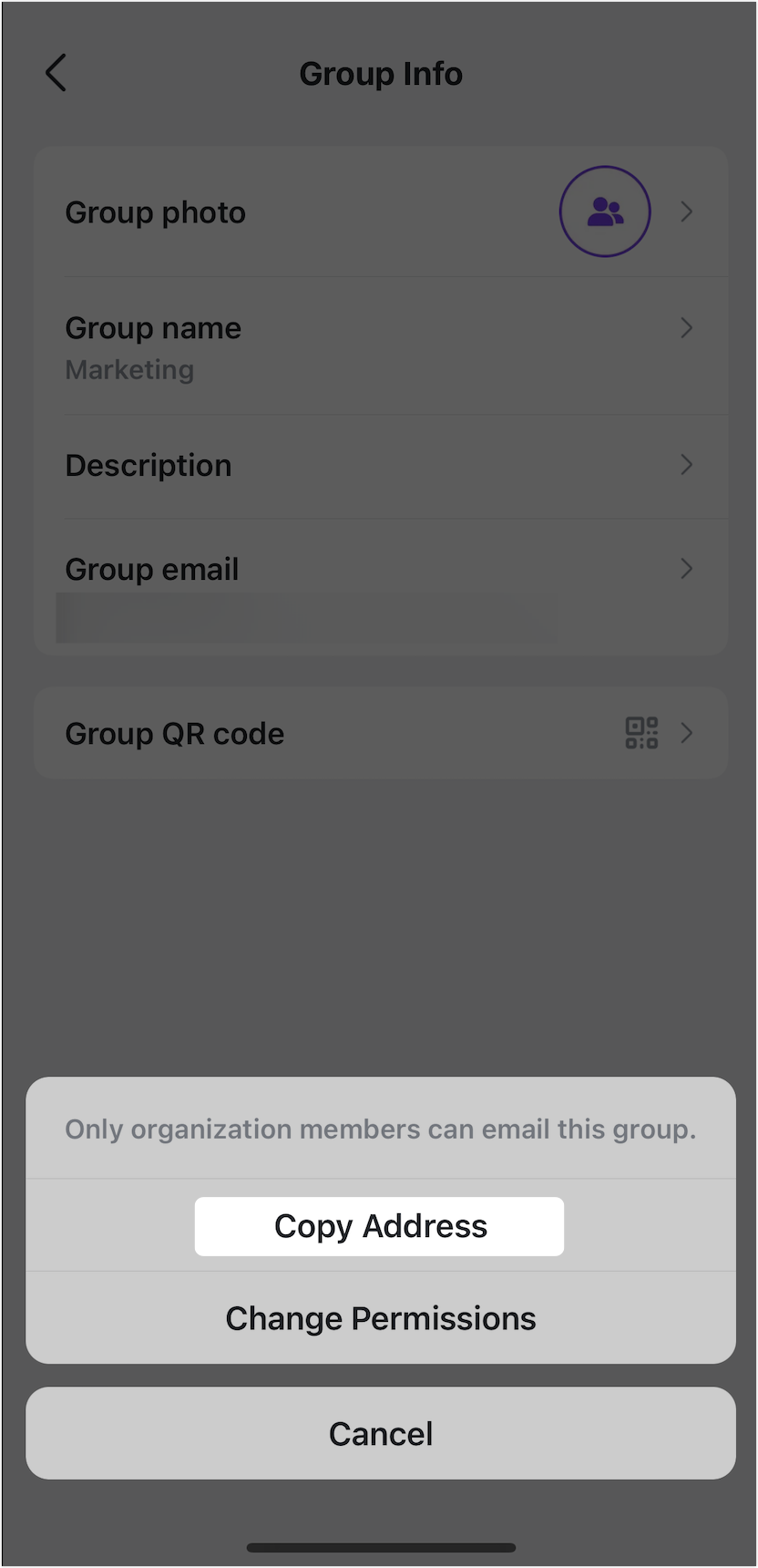Select Change Permissions option
758x1568 pixels.
(380, 1318)
